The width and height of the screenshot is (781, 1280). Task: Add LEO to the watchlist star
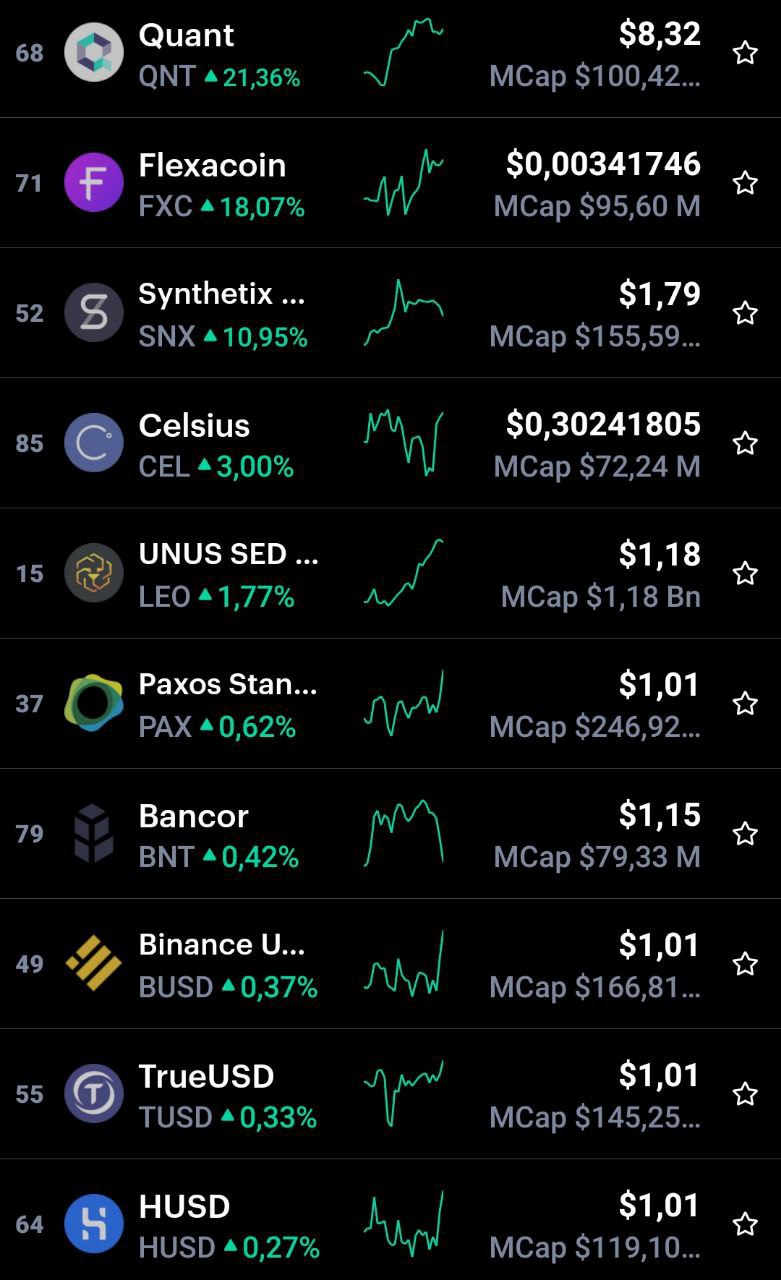(745, 573)
